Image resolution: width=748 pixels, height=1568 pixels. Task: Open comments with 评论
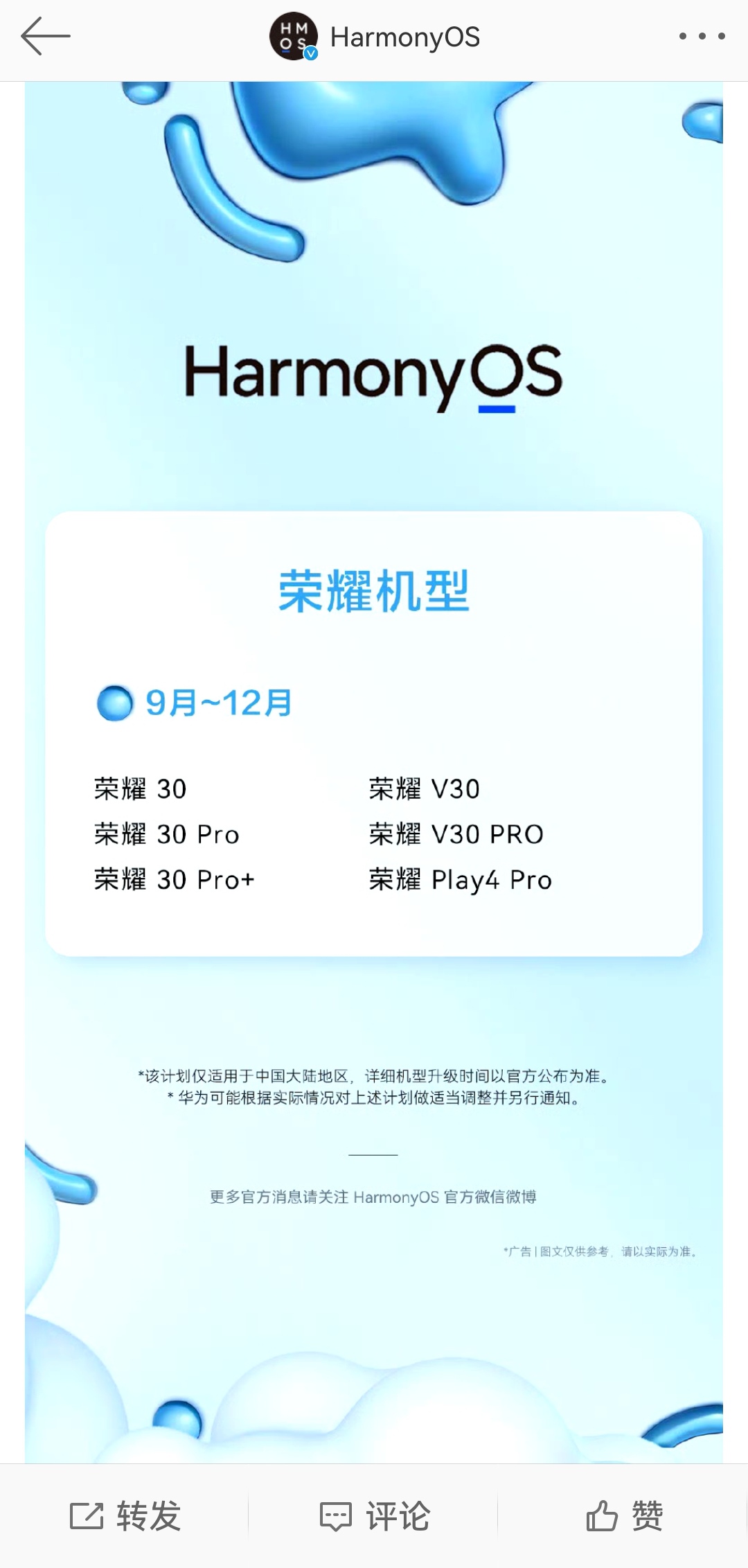(375, 1515)
